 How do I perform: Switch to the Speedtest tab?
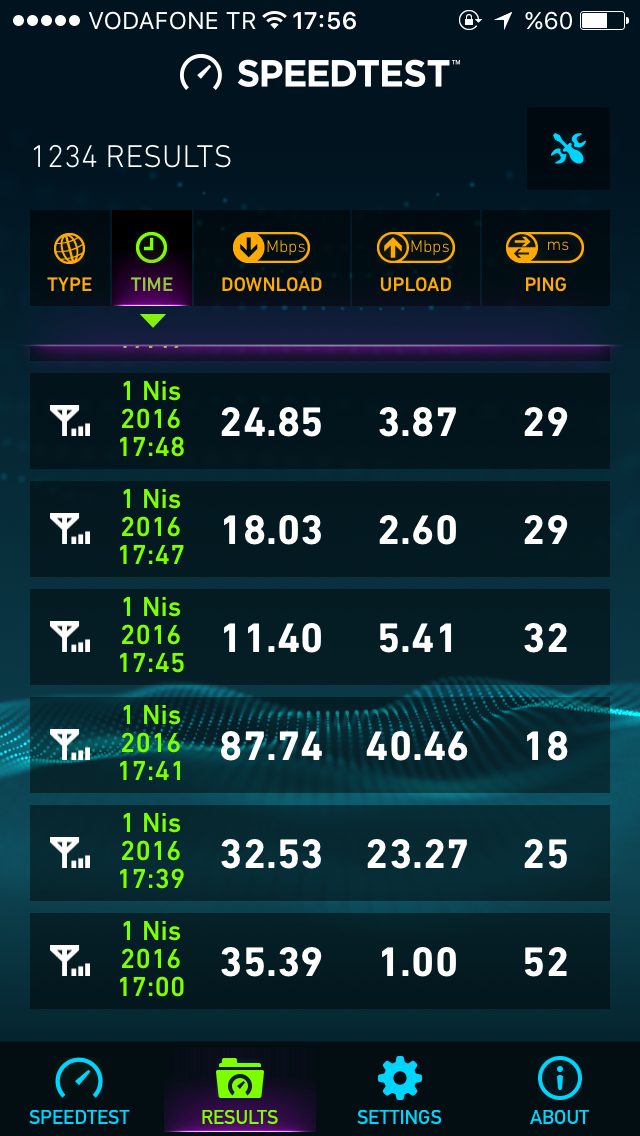pos(80,1090)
